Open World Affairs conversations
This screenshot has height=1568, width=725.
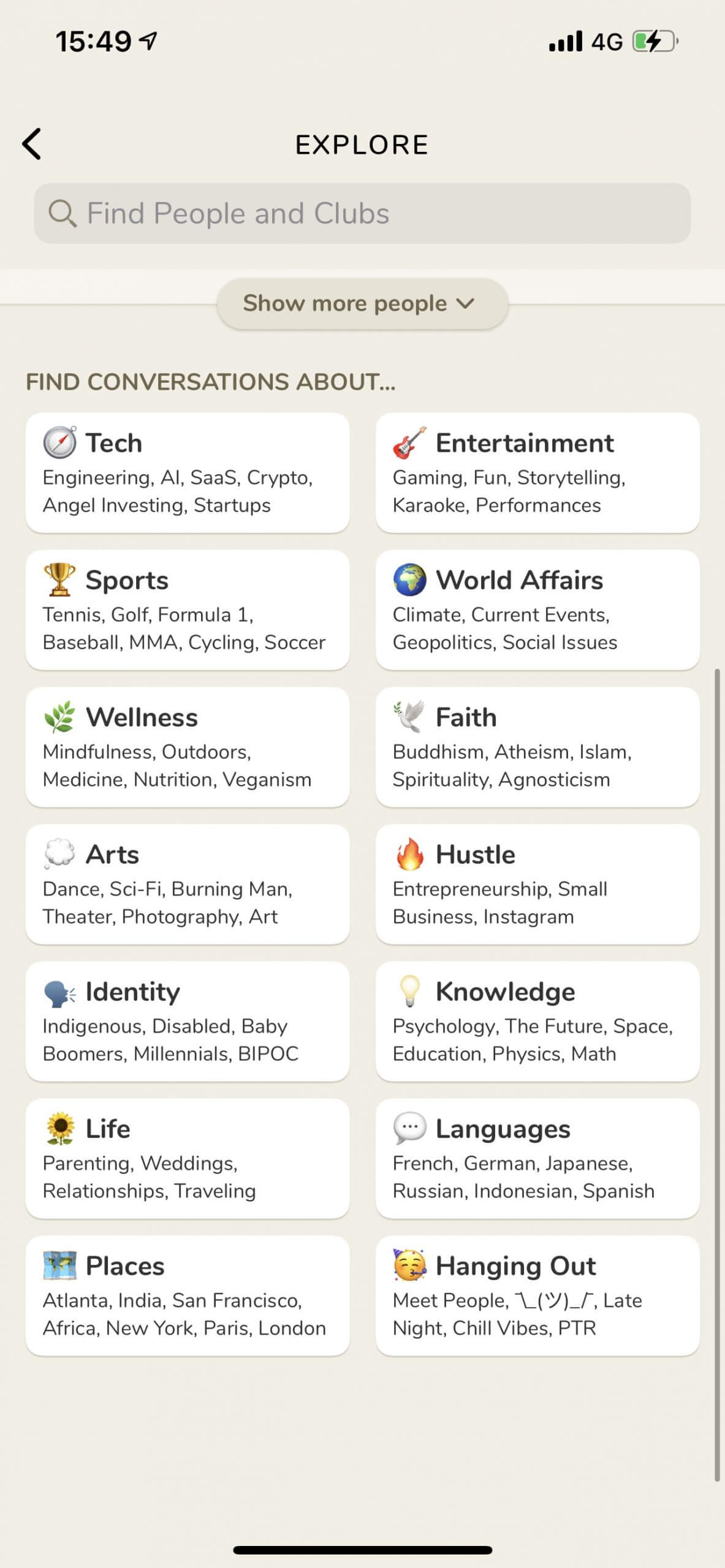(x=537, y=610)
